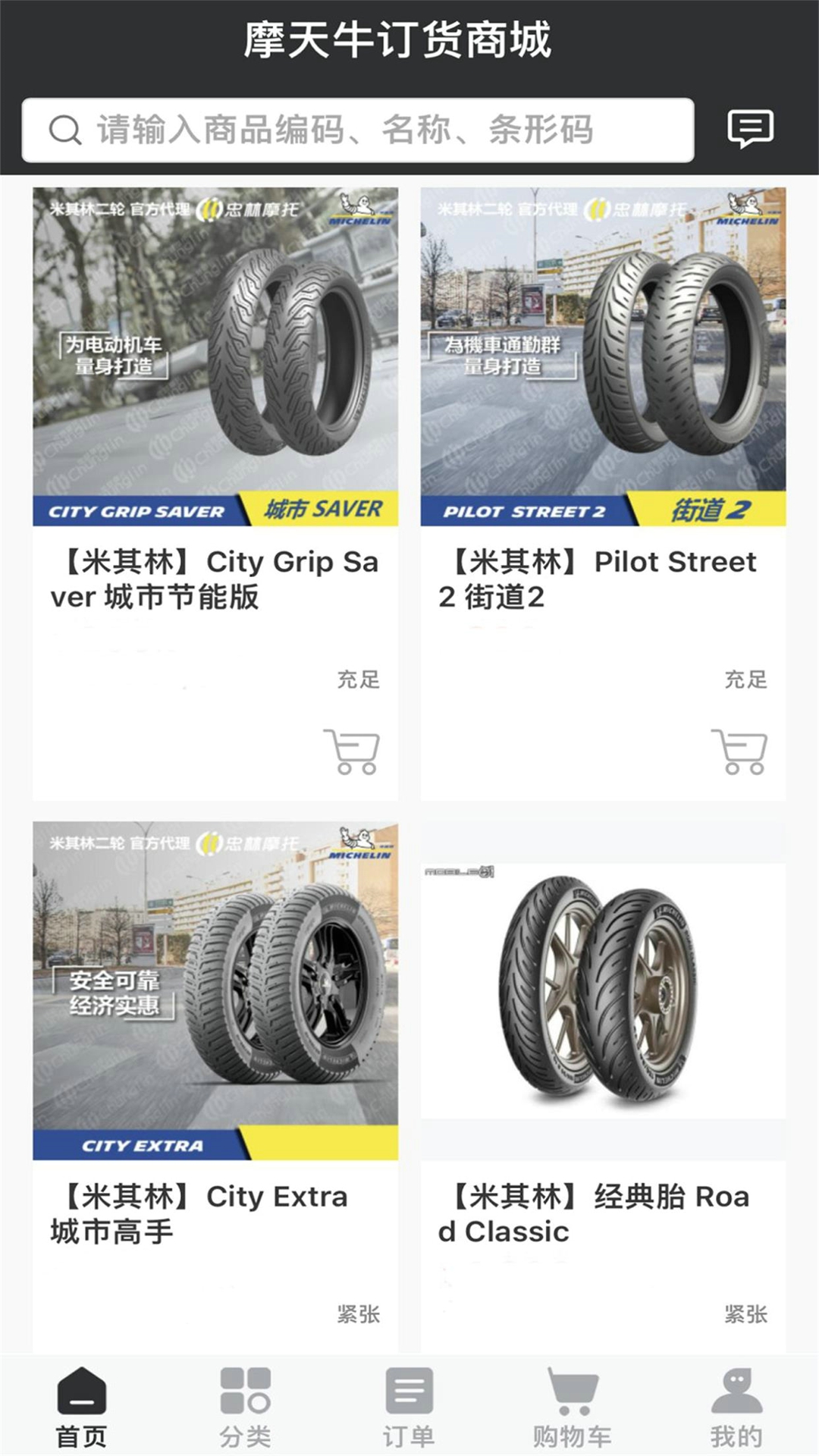Tap the search input field

coord(379,130)
